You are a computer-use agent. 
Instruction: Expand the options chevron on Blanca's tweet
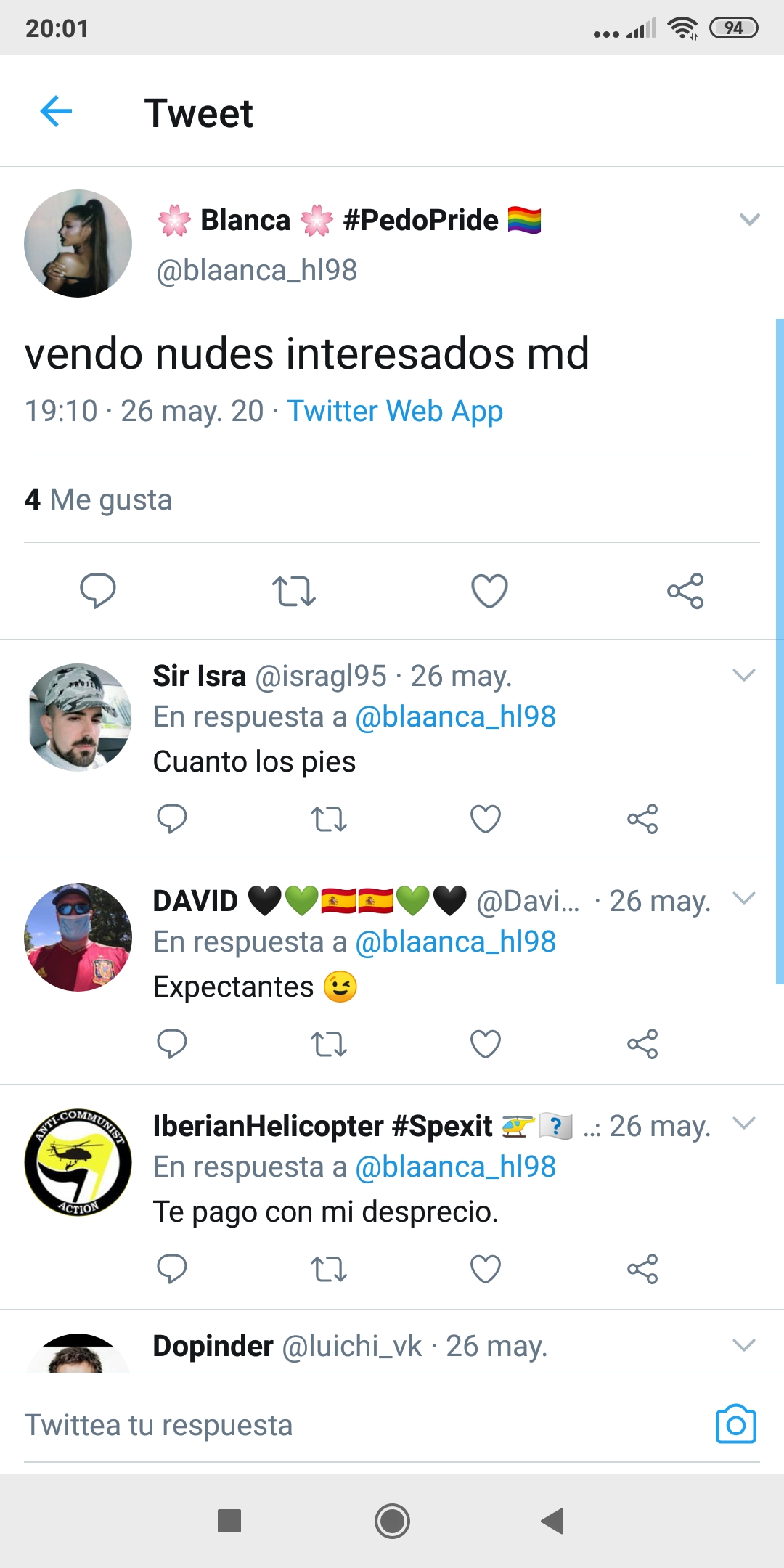[749, 219]
